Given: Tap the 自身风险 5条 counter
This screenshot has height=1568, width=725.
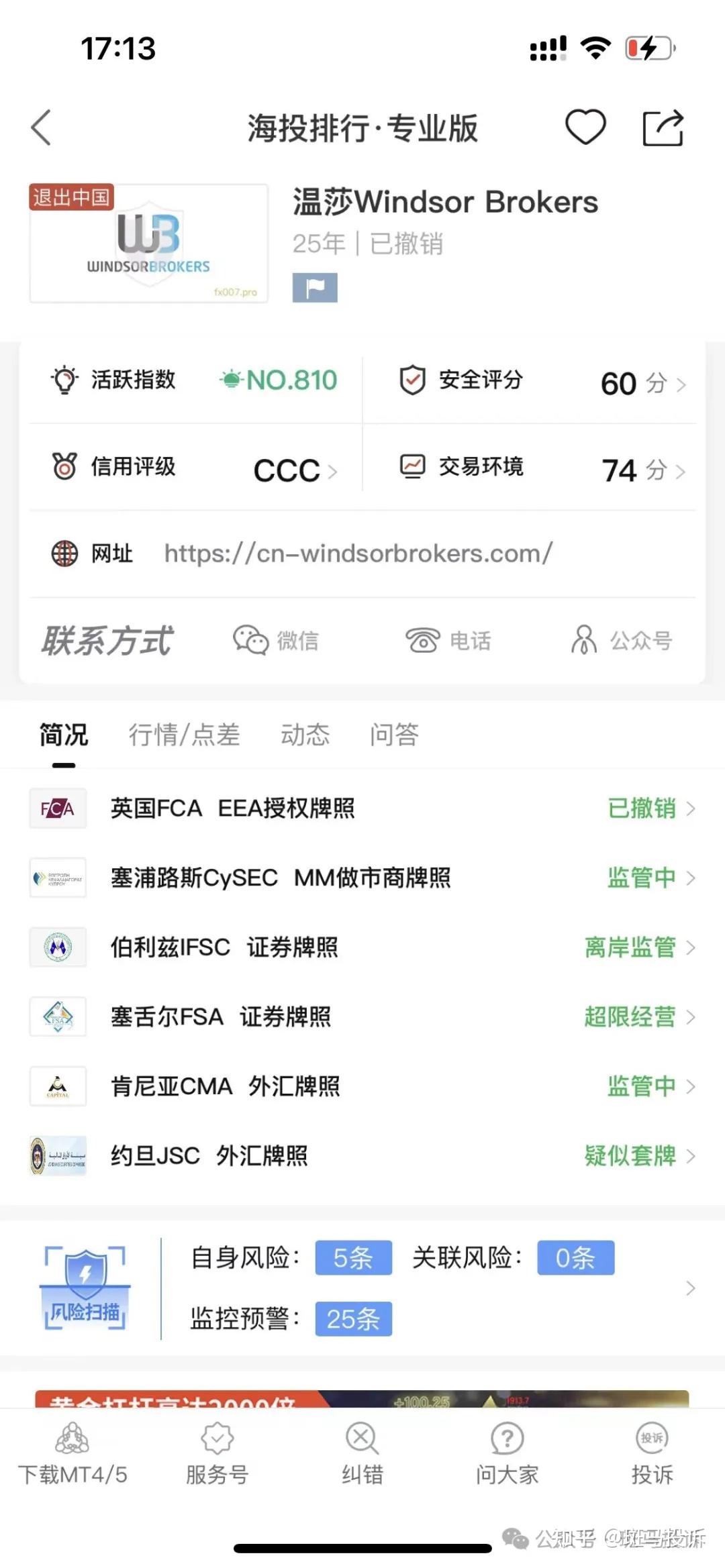Looking at the screenshot, I should 354,1258.
